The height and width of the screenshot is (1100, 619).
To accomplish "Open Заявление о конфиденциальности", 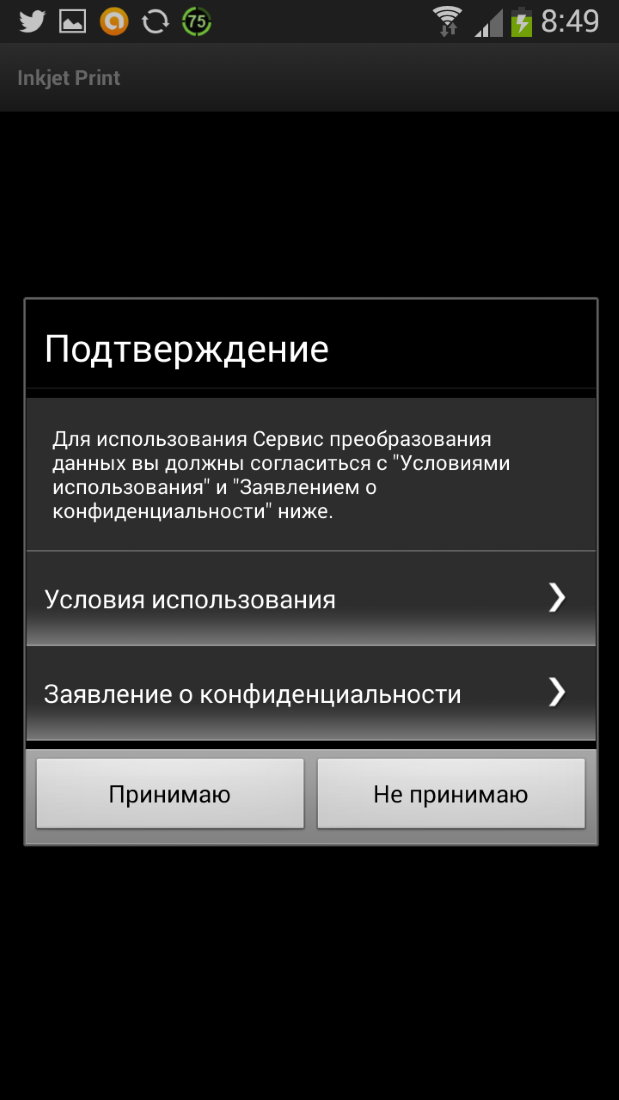I will [x=310, y=693].
